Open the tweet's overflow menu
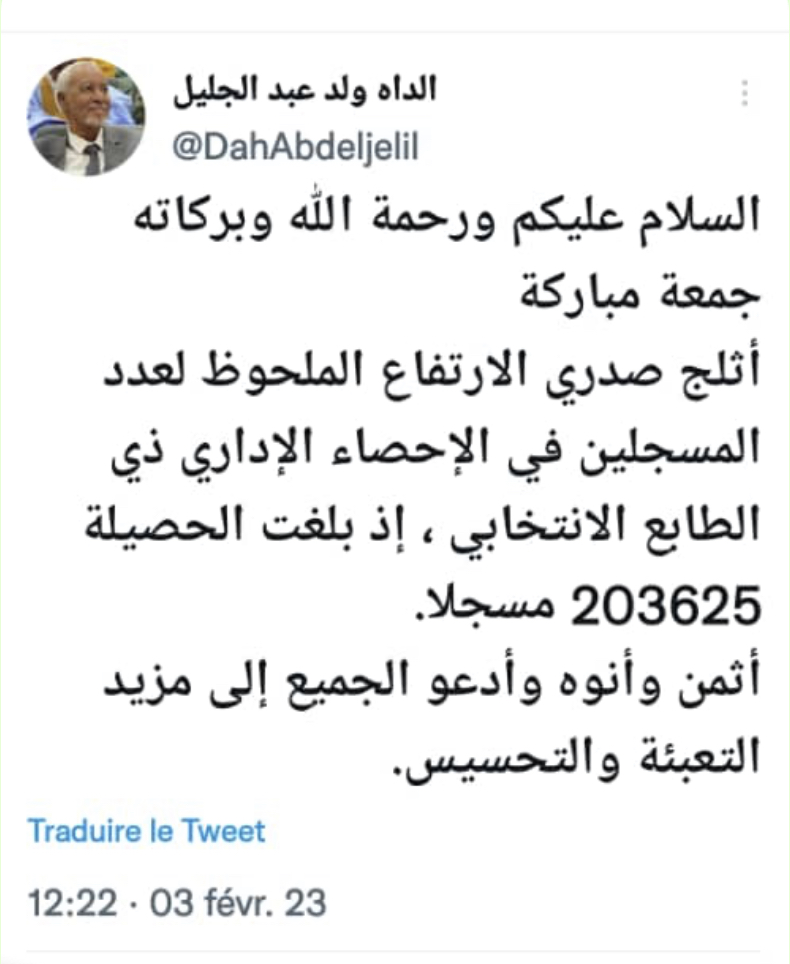 tap(744, 93)
